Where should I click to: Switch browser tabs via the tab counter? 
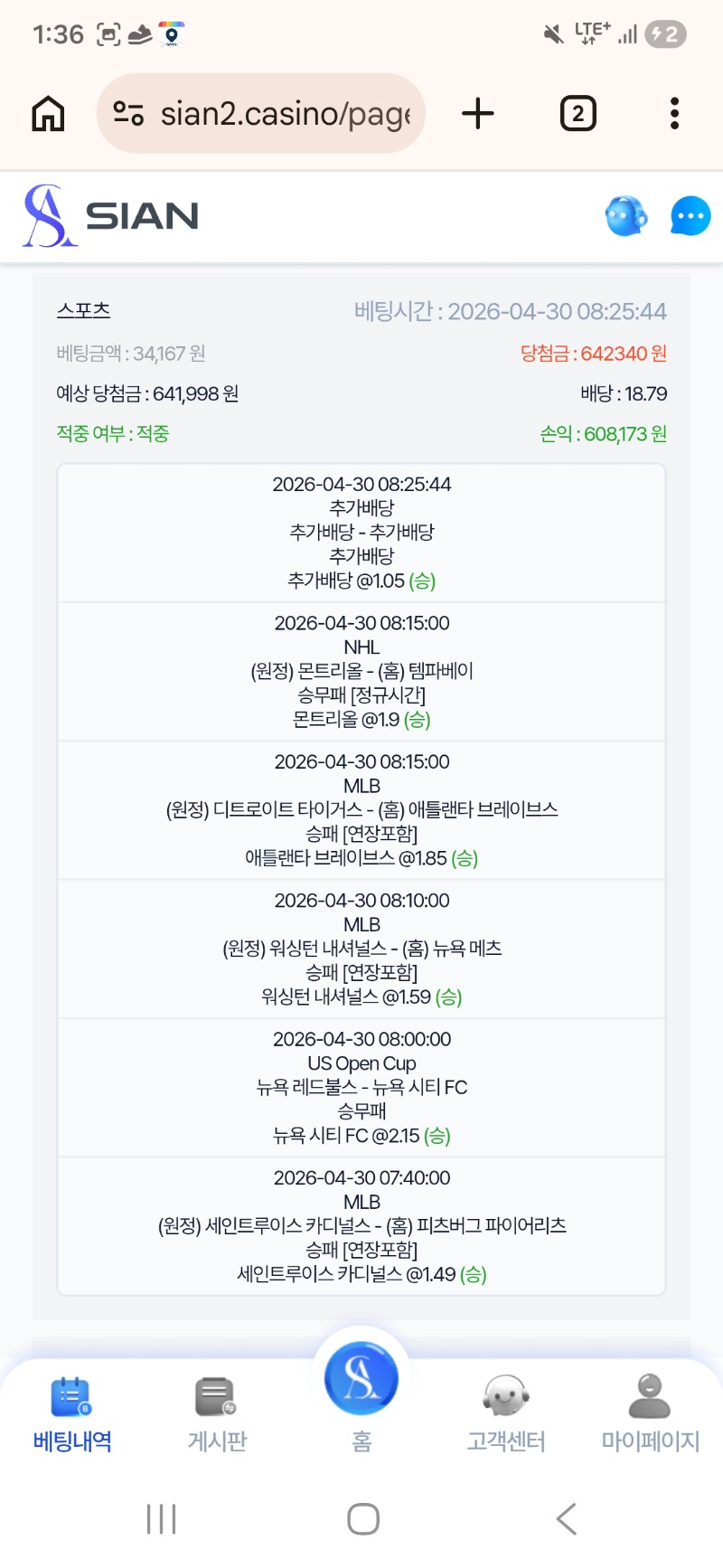tap(577, 112)
